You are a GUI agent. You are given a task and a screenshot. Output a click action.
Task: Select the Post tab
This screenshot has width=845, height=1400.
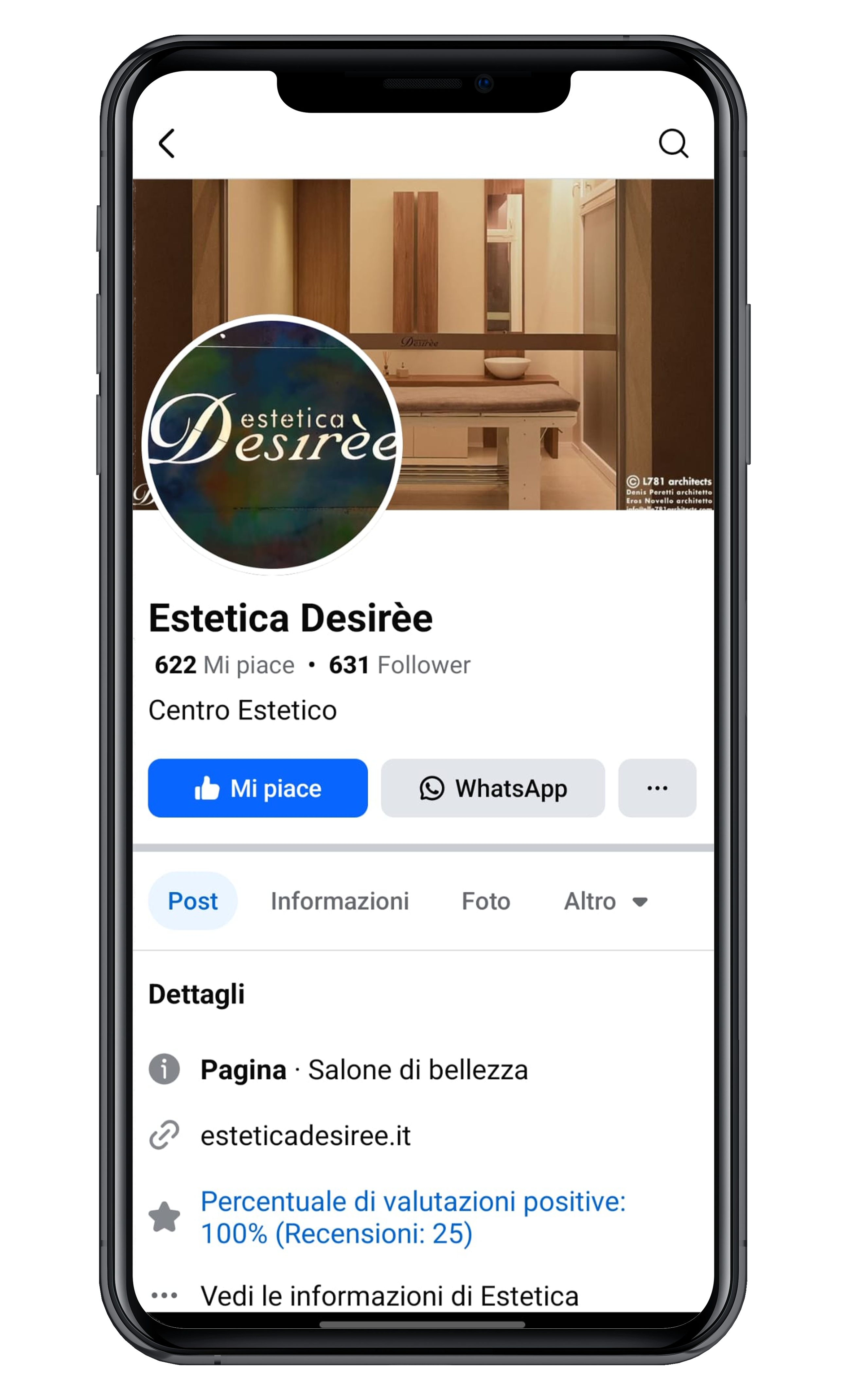[193, 901]
